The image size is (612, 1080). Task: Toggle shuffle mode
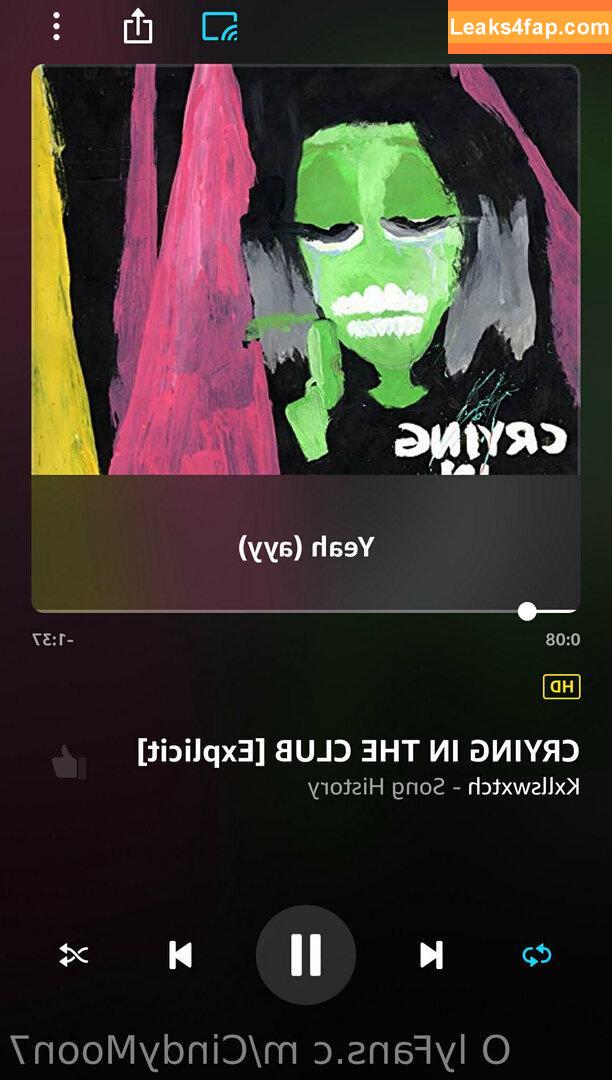pos(73,955)
